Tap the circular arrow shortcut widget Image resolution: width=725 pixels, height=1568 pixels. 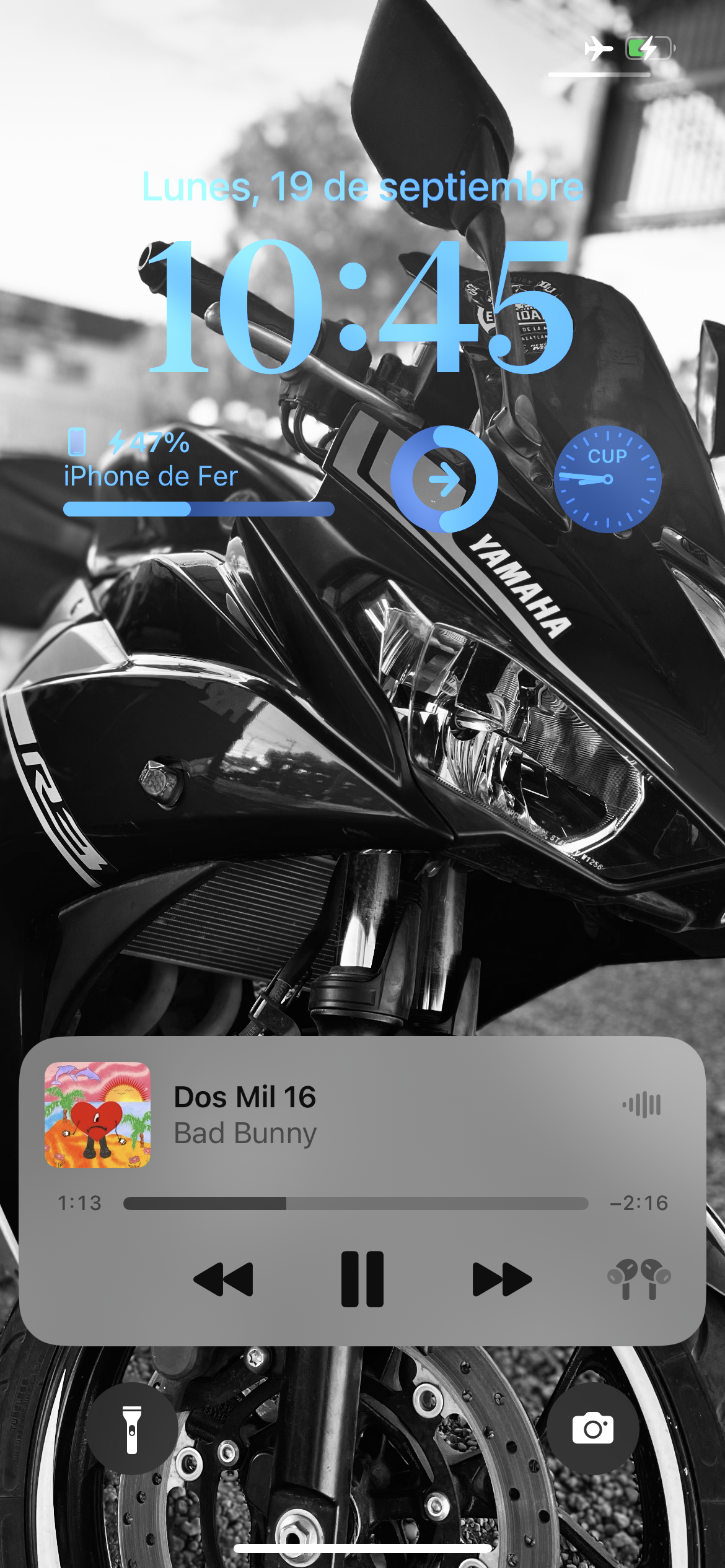(444, 479)
